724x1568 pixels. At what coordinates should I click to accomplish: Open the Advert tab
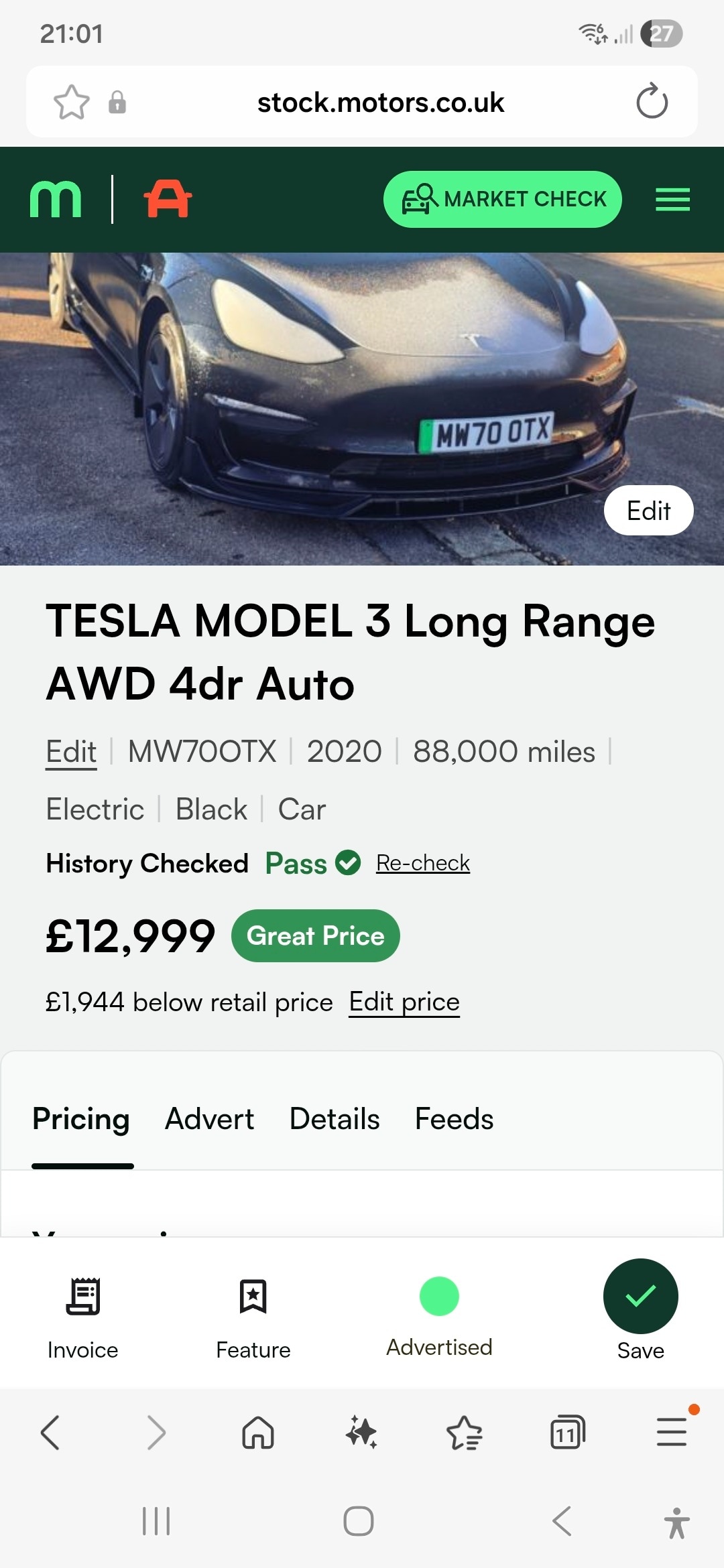(x=208, y=1118)
